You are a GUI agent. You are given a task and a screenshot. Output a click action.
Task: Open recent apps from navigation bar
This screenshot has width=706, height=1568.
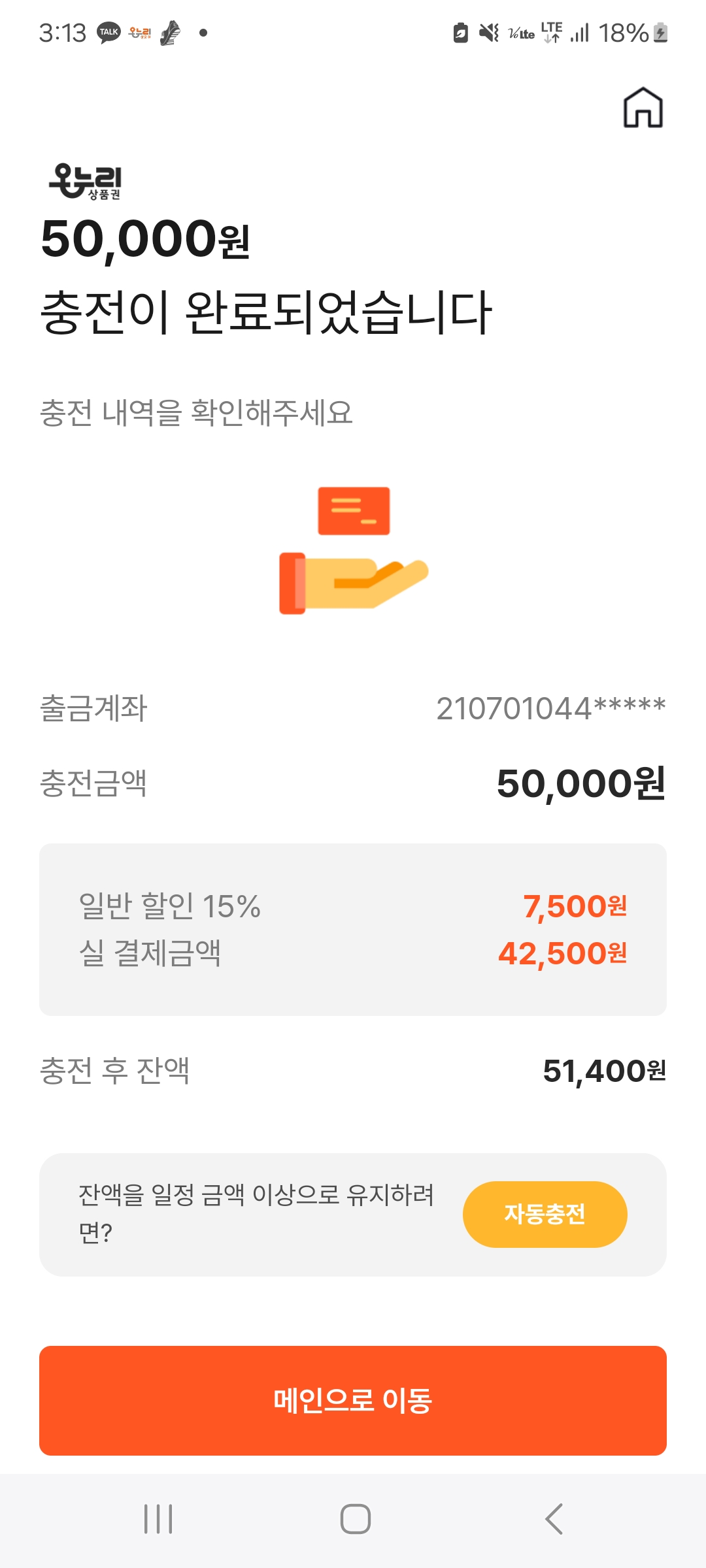point(158,1519)
